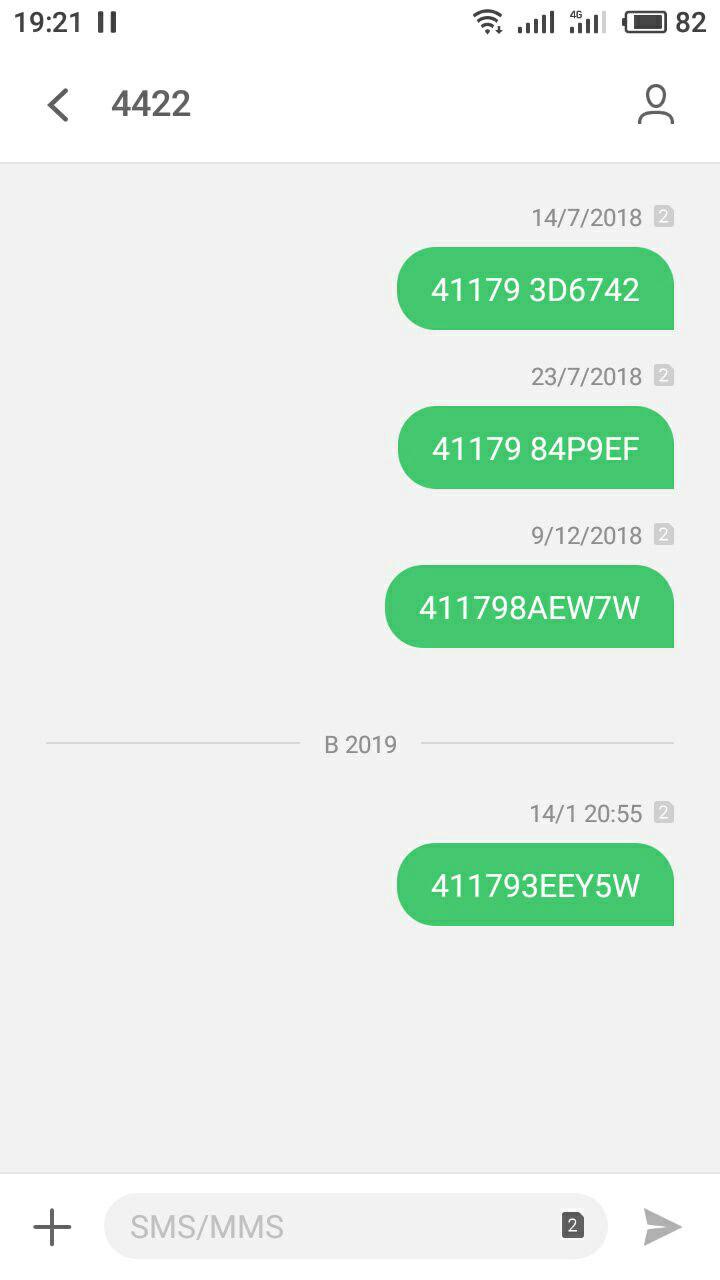720x1280 pixels.
Task: Select the message 411793EEY5W
Action: [x=535, y=885]
